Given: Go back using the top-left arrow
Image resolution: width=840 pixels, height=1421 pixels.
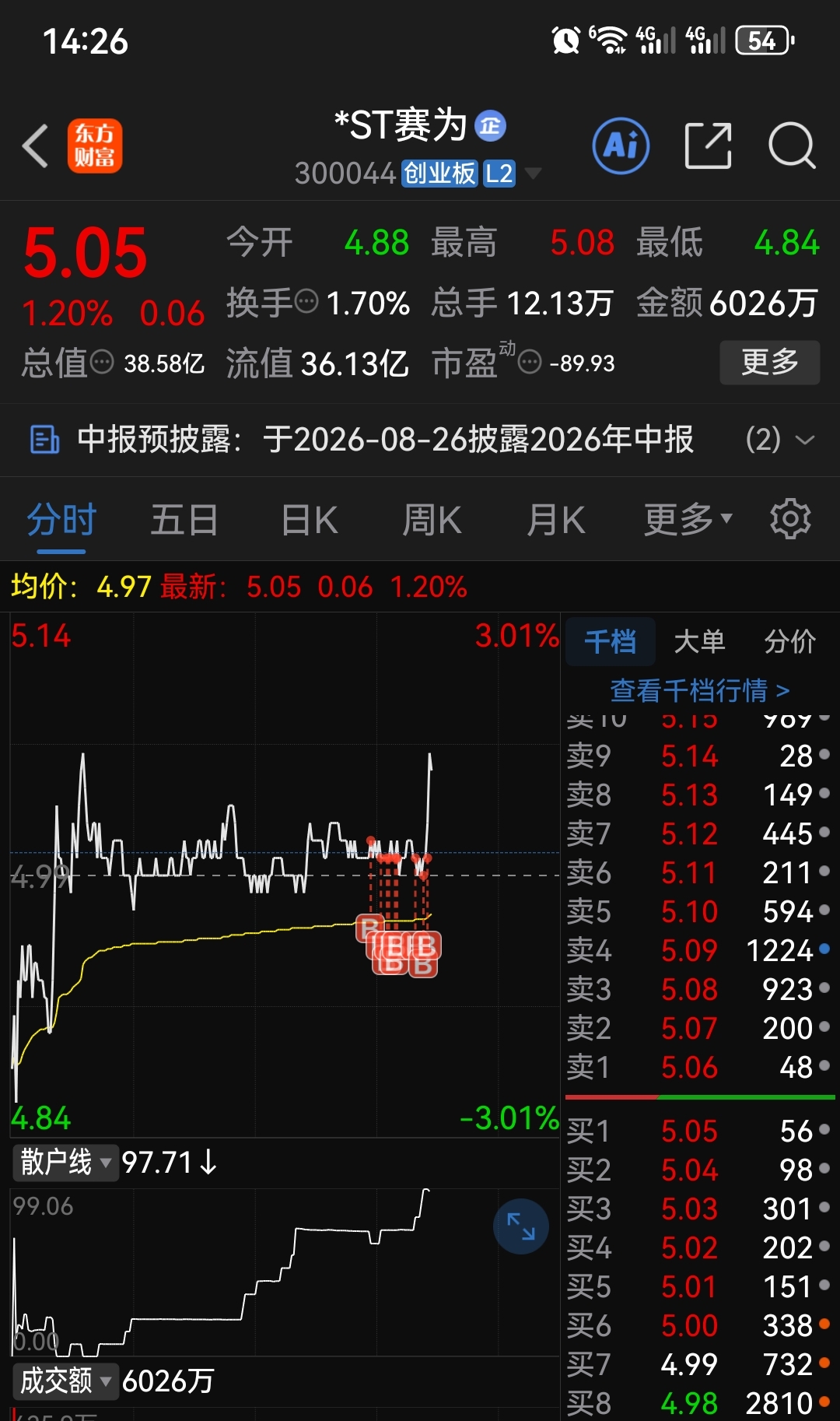Looking at the screenshot, I should (x=36, y=146).
